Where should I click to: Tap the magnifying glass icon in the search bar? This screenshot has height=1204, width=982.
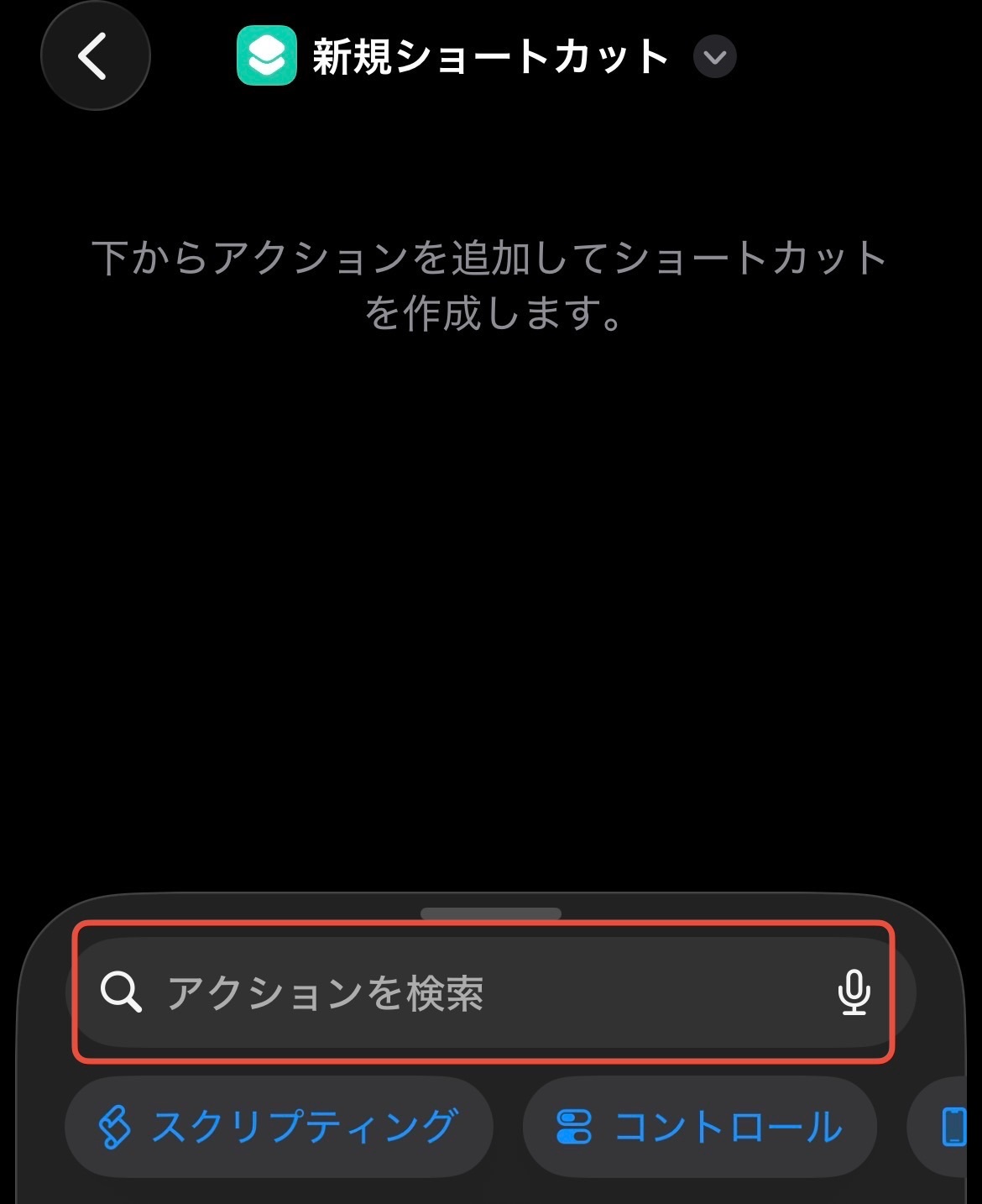coord(123,994)
